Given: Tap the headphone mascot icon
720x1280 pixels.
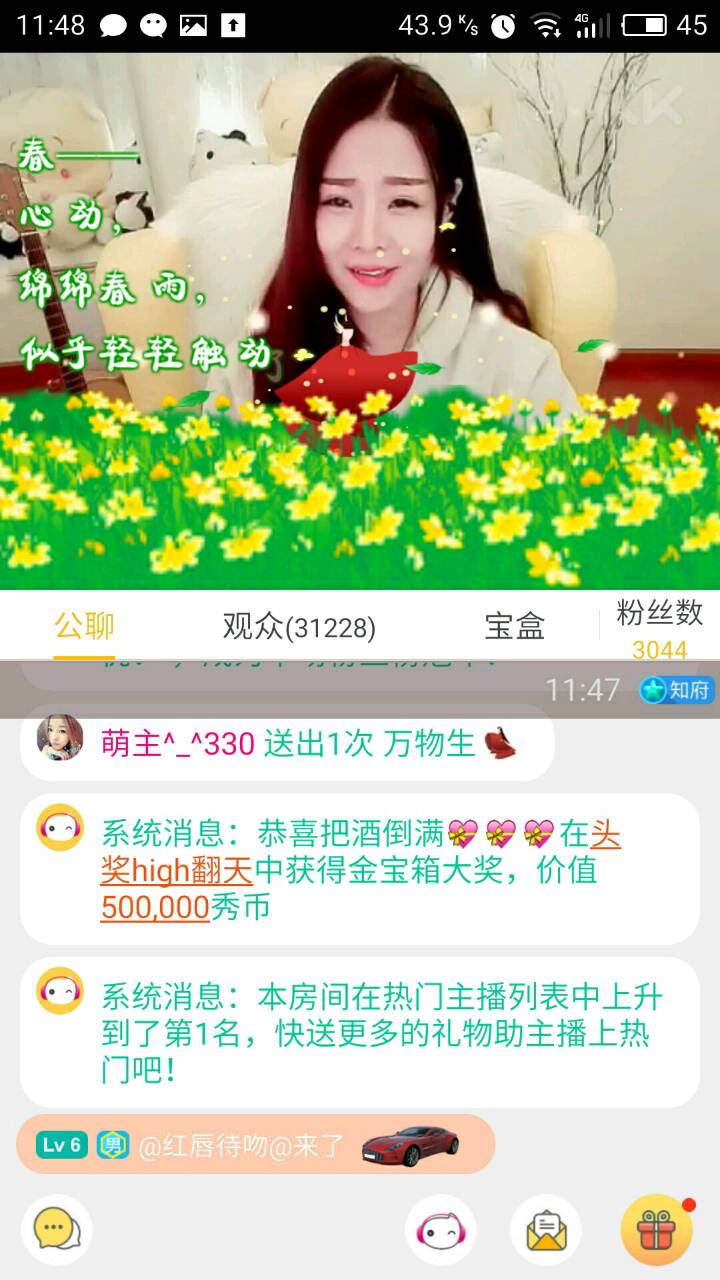Looking at the screenshot, I should [441, 1229].
